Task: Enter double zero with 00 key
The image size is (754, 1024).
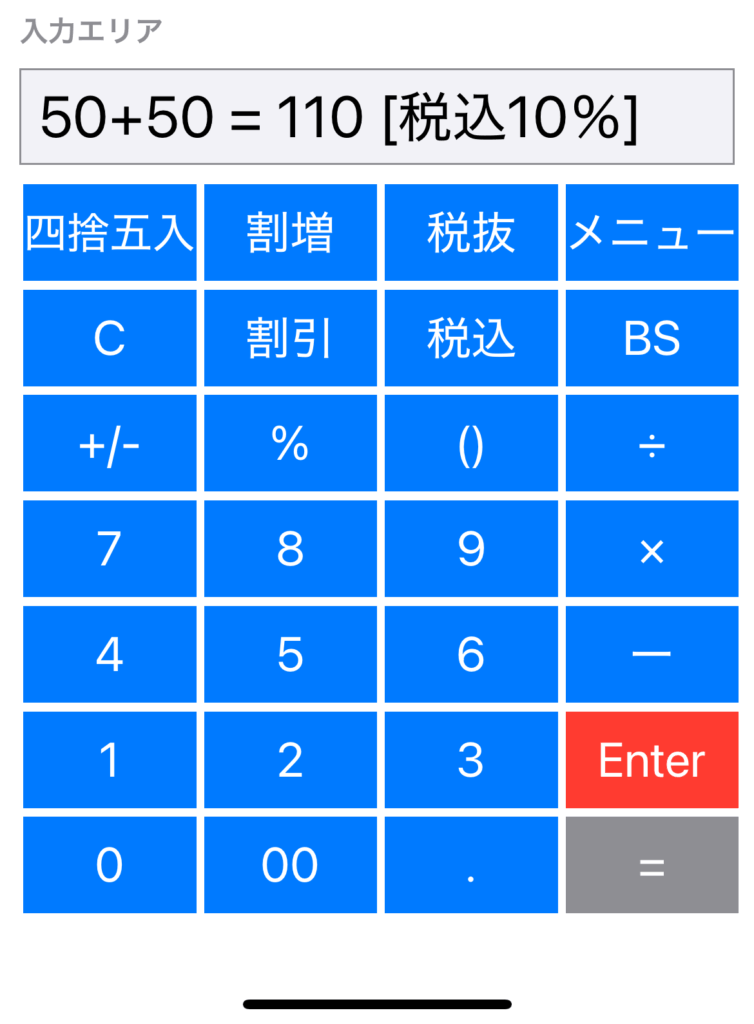Action: coord(290,865)
